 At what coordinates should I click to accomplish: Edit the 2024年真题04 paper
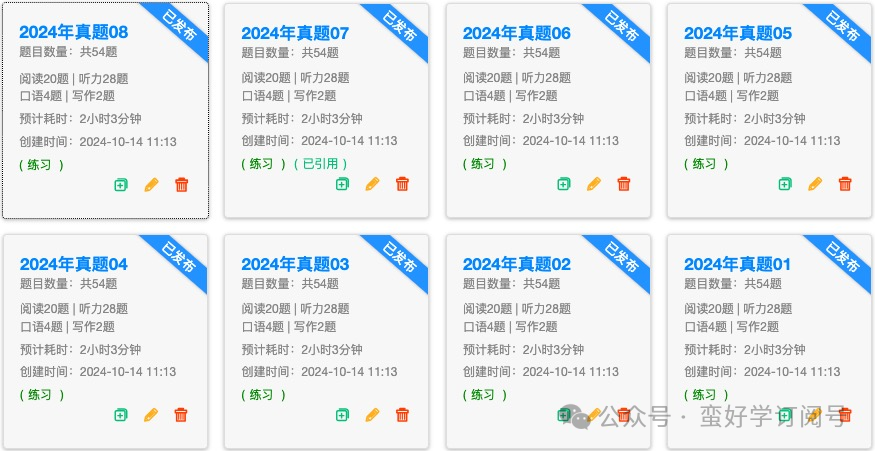coord(151,415)
